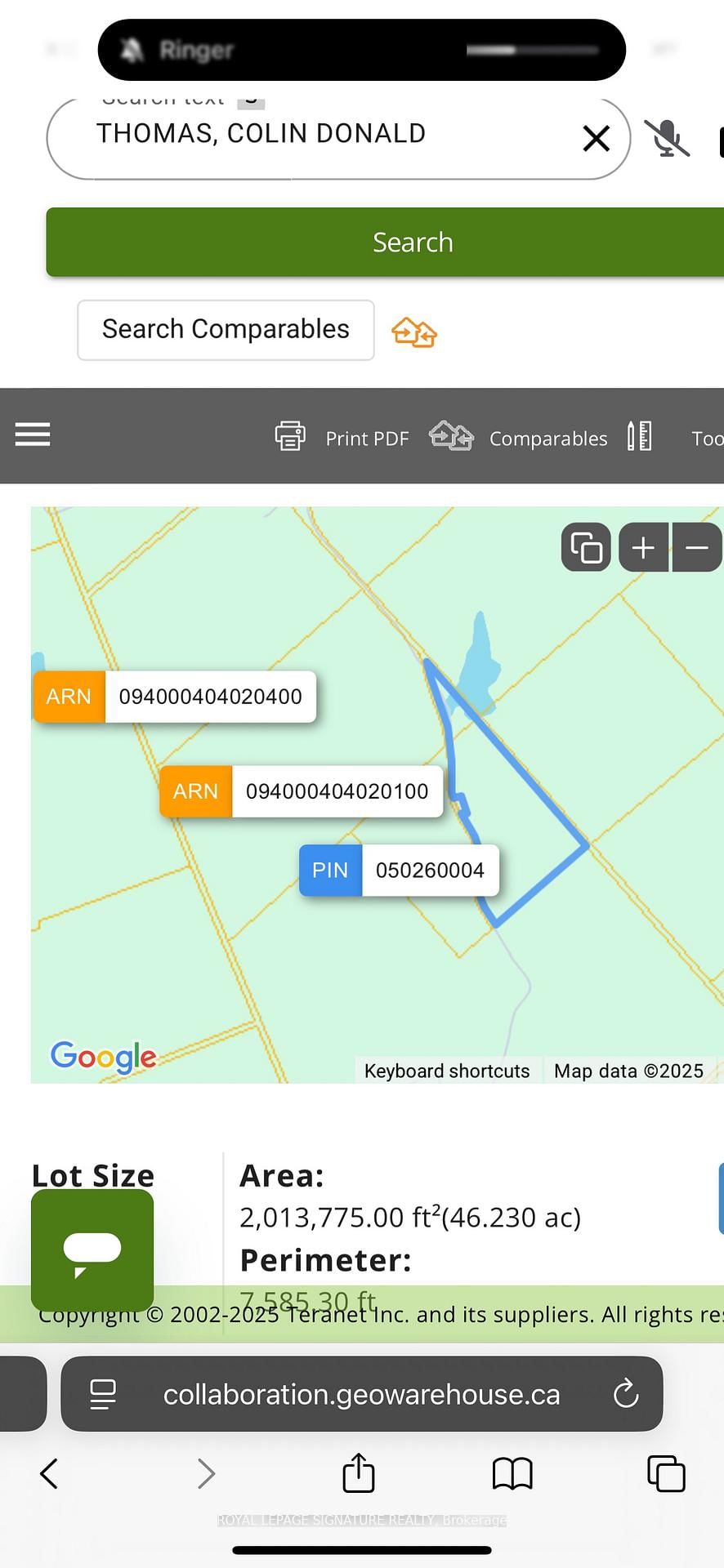Tap the muted microphone icon
The height and width of the screenshot is (1568, 724).
tap(667, 138)
